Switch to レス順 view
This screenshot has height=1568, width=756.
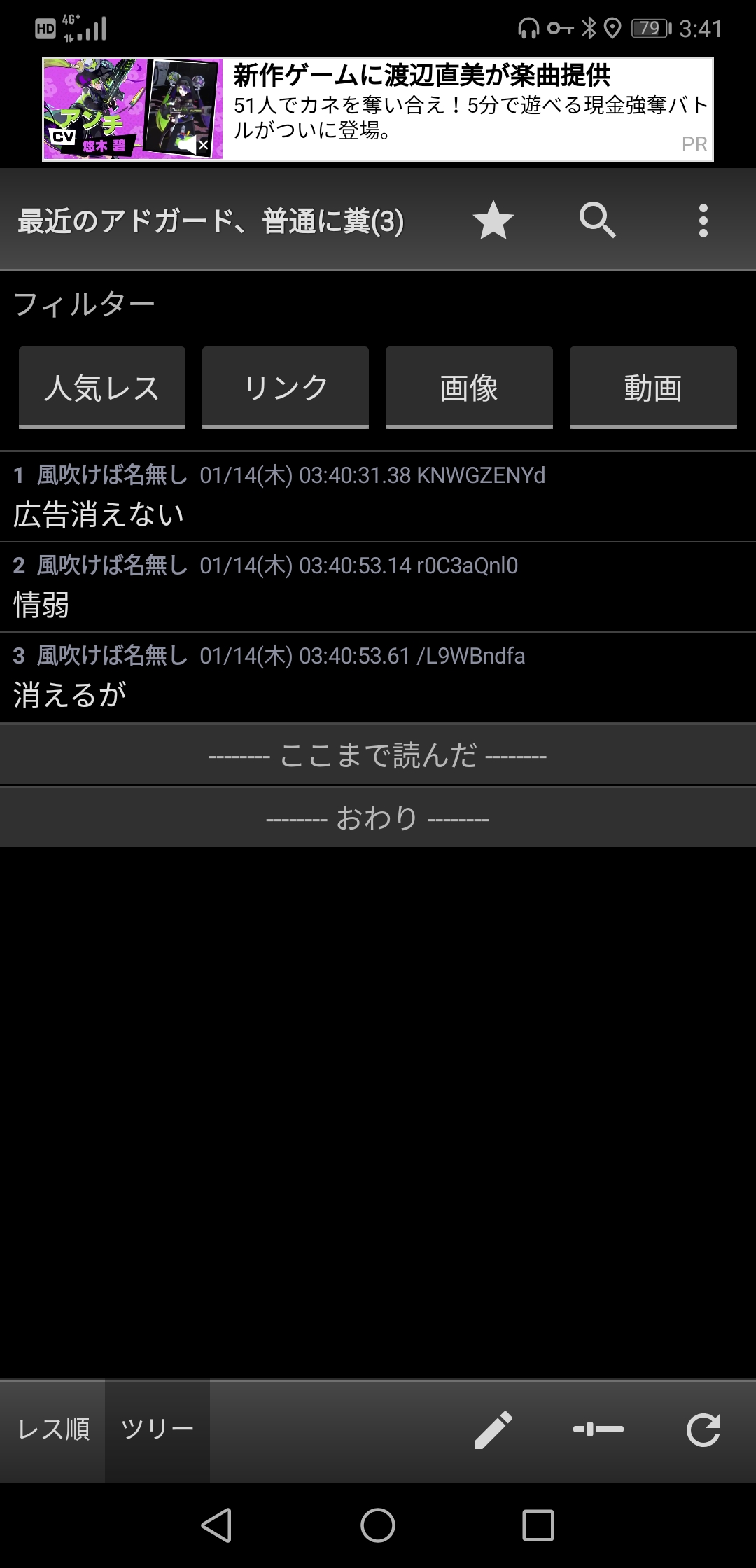coord(53,1429)
